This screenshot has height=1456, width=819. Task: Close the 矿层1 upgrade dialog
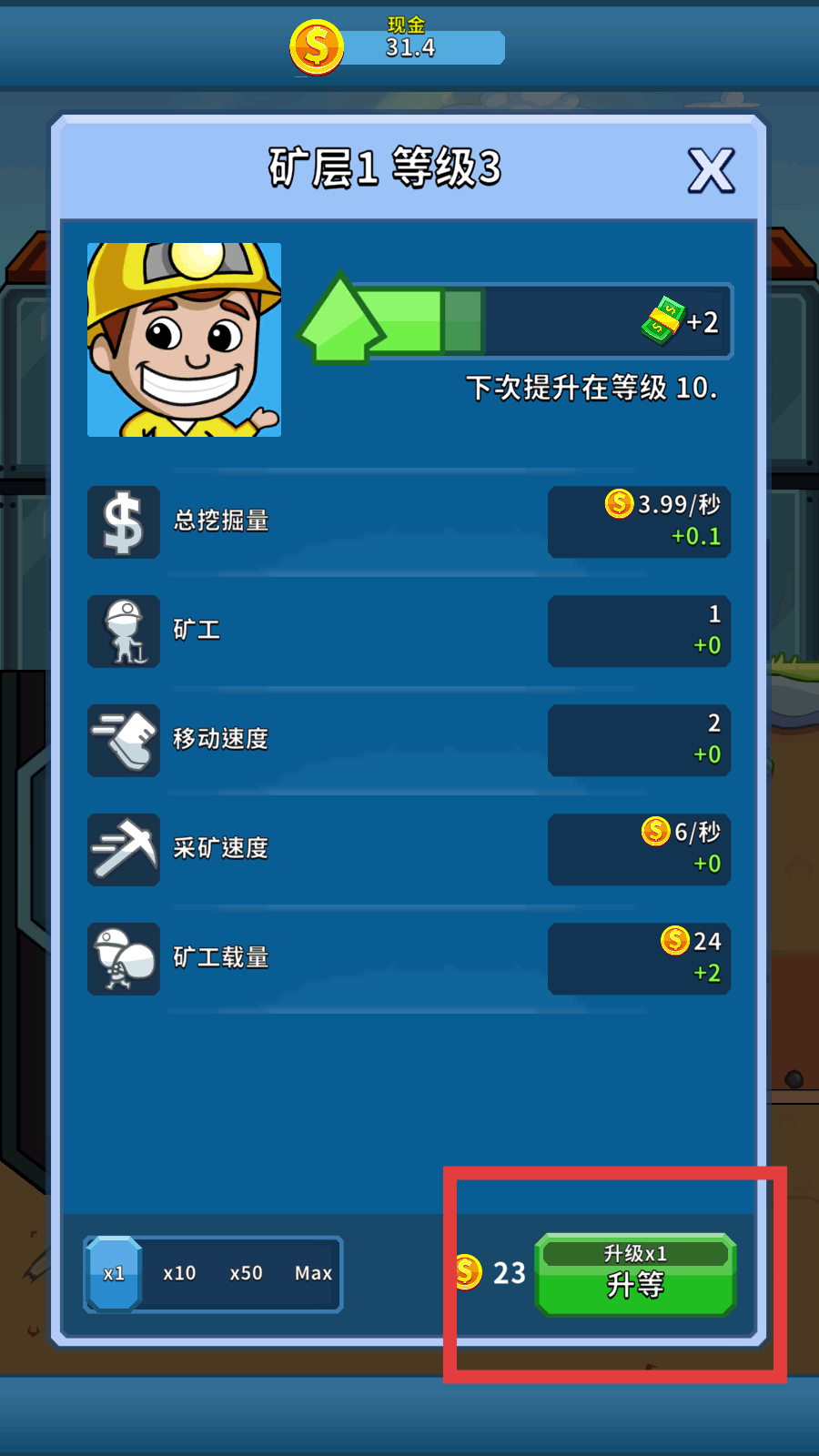pos(711,171)
